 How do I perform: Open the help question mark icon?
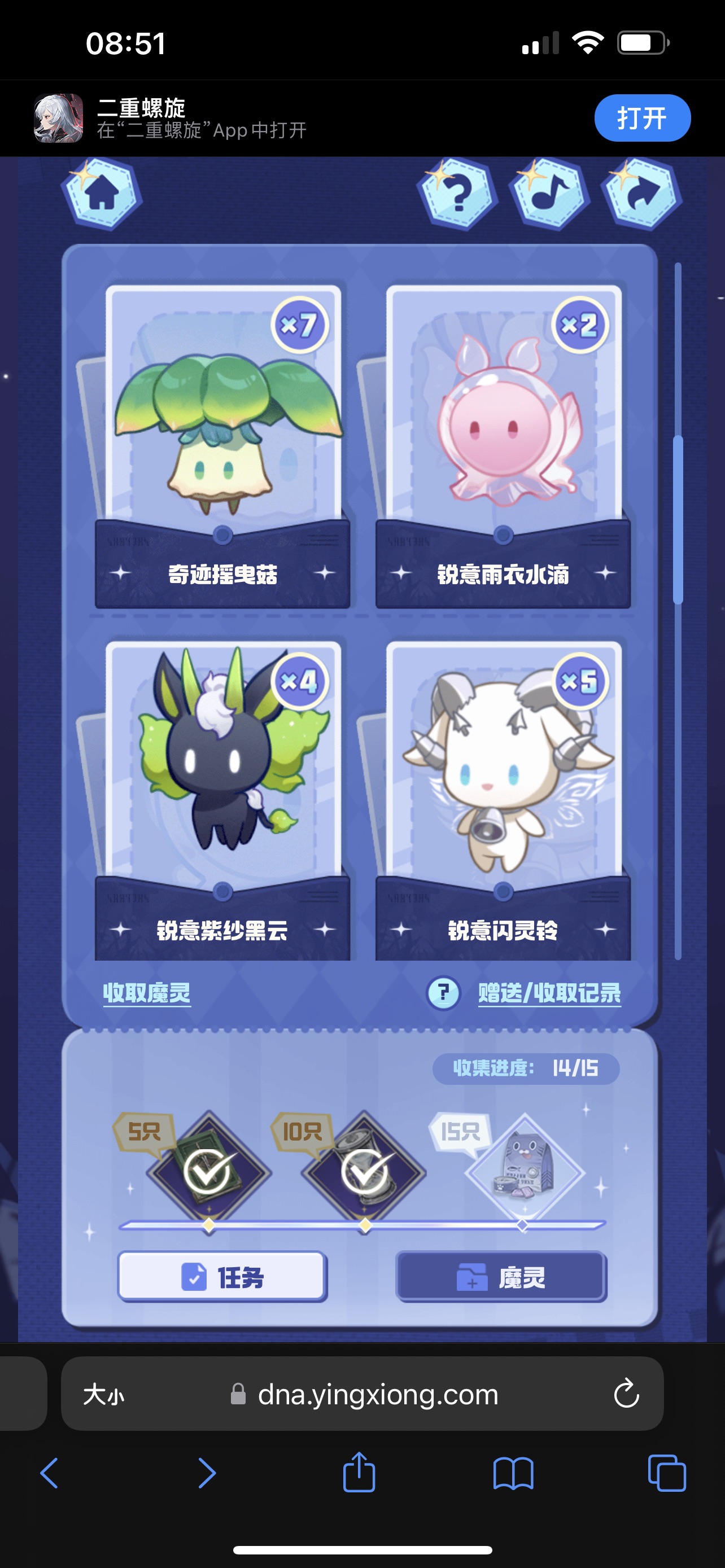(x=458, y=194)
